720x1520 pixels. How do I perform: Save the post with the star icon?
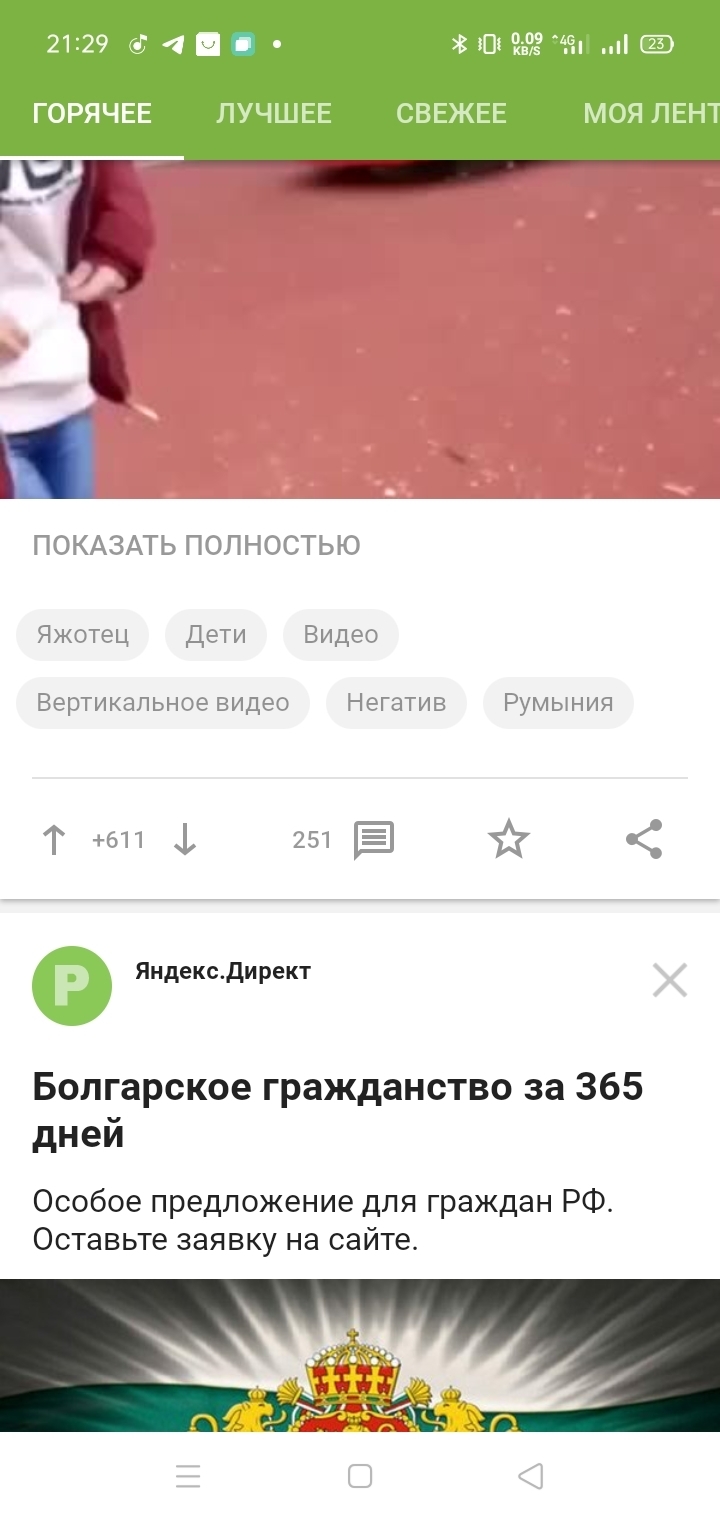(x=509, y=840)
